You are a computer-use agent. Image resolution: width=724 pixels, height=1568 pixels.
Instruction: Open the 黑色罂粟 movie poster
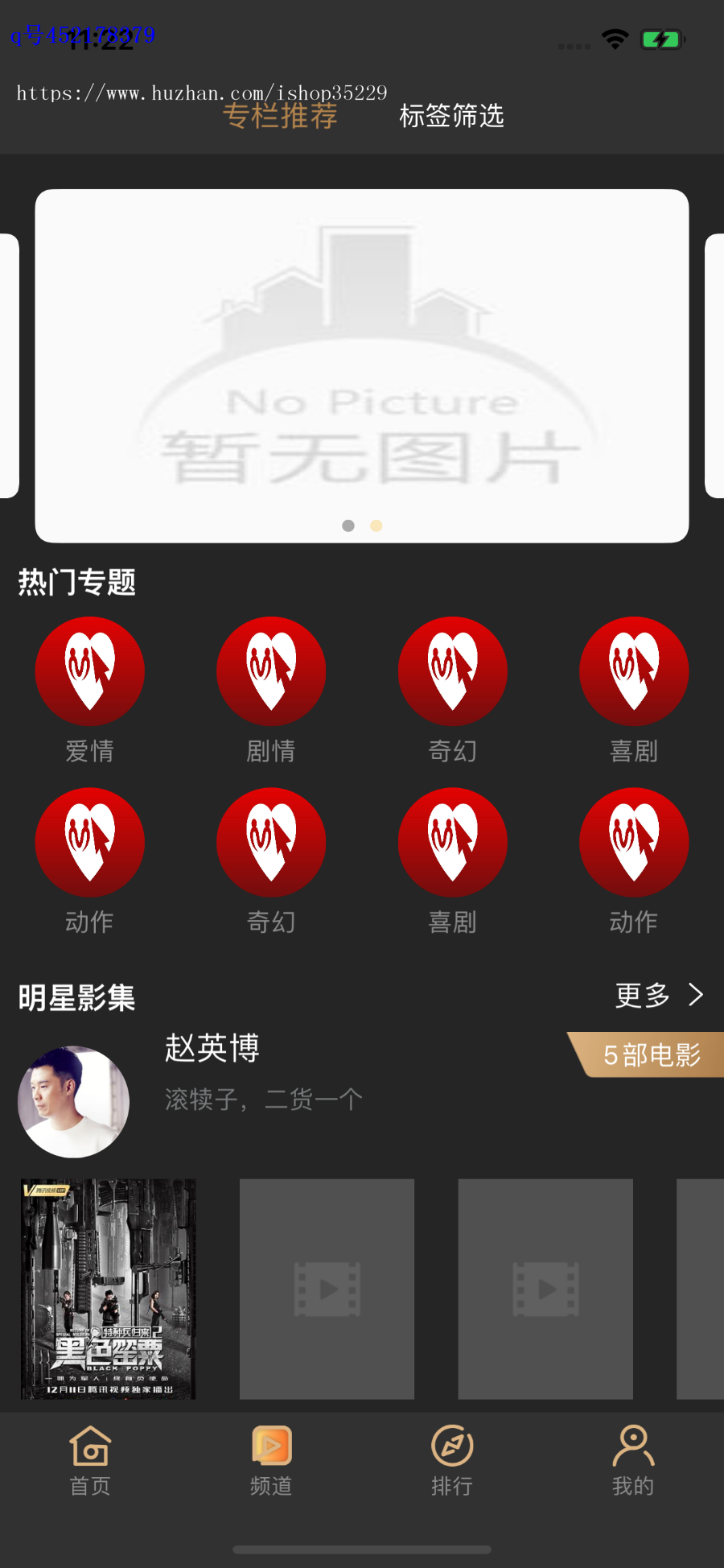click(x=109, y=1289)
